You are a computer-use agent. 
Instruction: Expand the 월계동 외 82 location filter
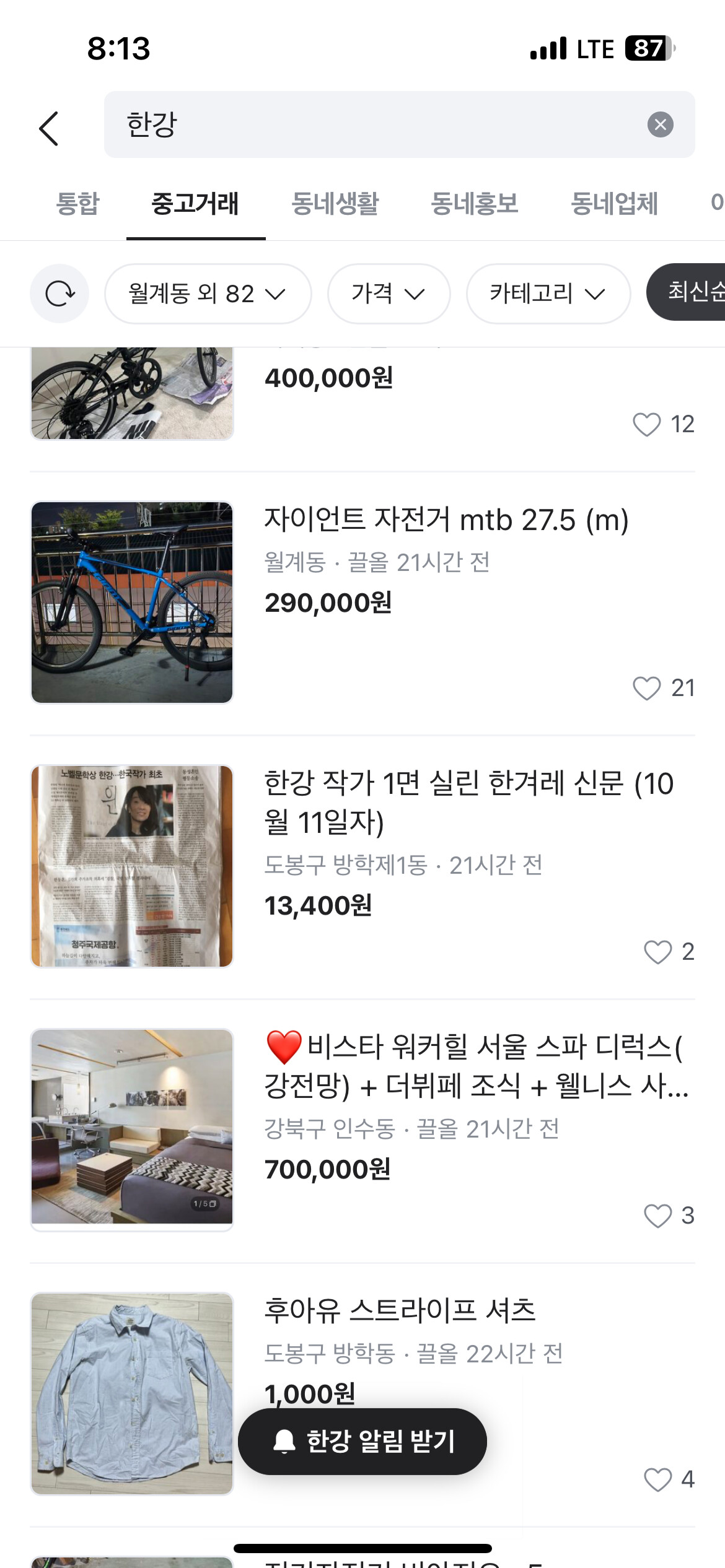(x=208, y=294)
